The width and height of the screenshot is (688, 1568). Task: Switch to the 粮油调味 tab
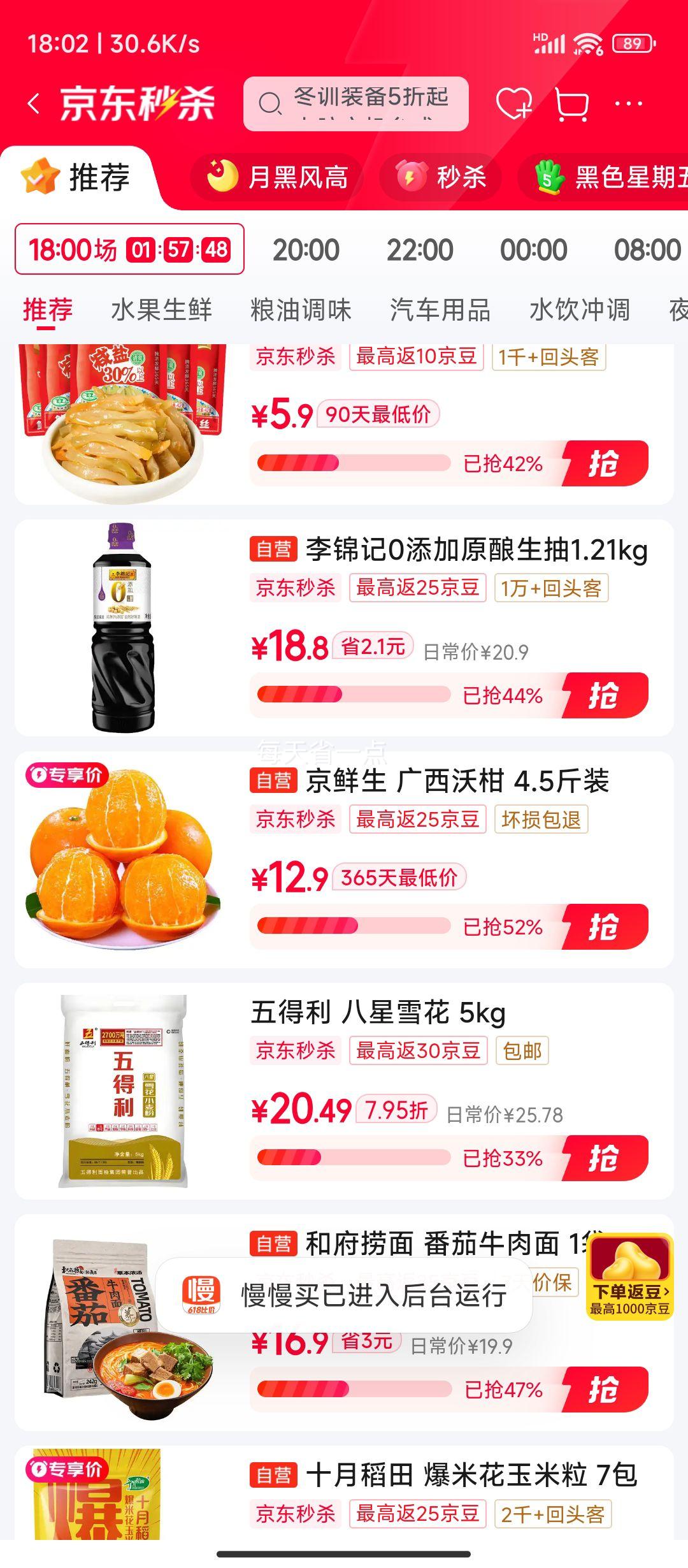point(300,310)
